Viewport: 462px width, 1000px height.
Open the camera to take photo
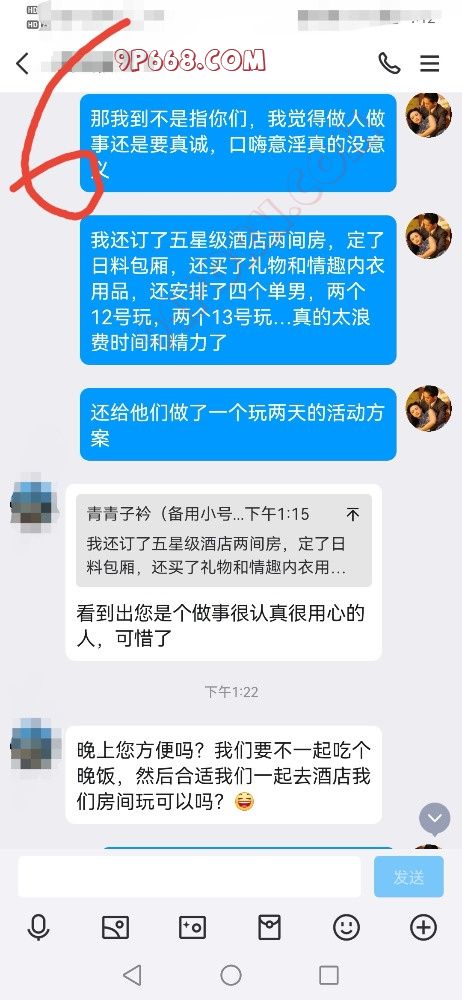(x=192, y=927)
